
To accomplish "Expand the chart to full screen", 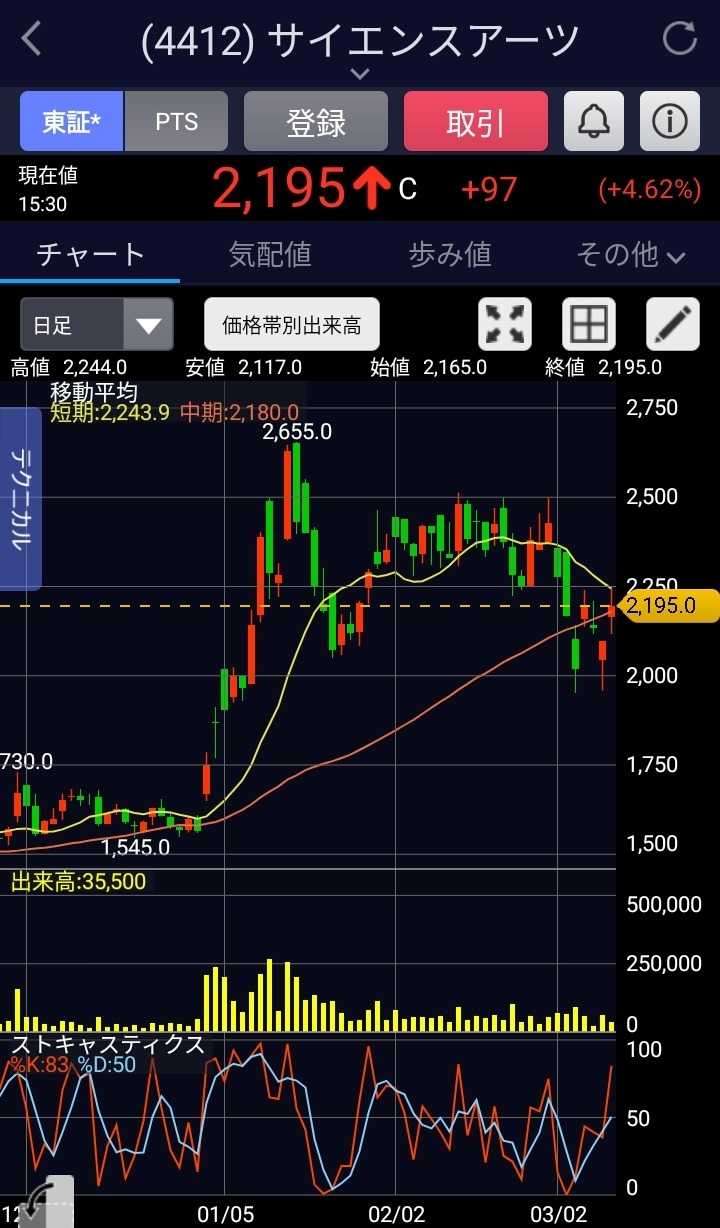I will click(506, 325).
